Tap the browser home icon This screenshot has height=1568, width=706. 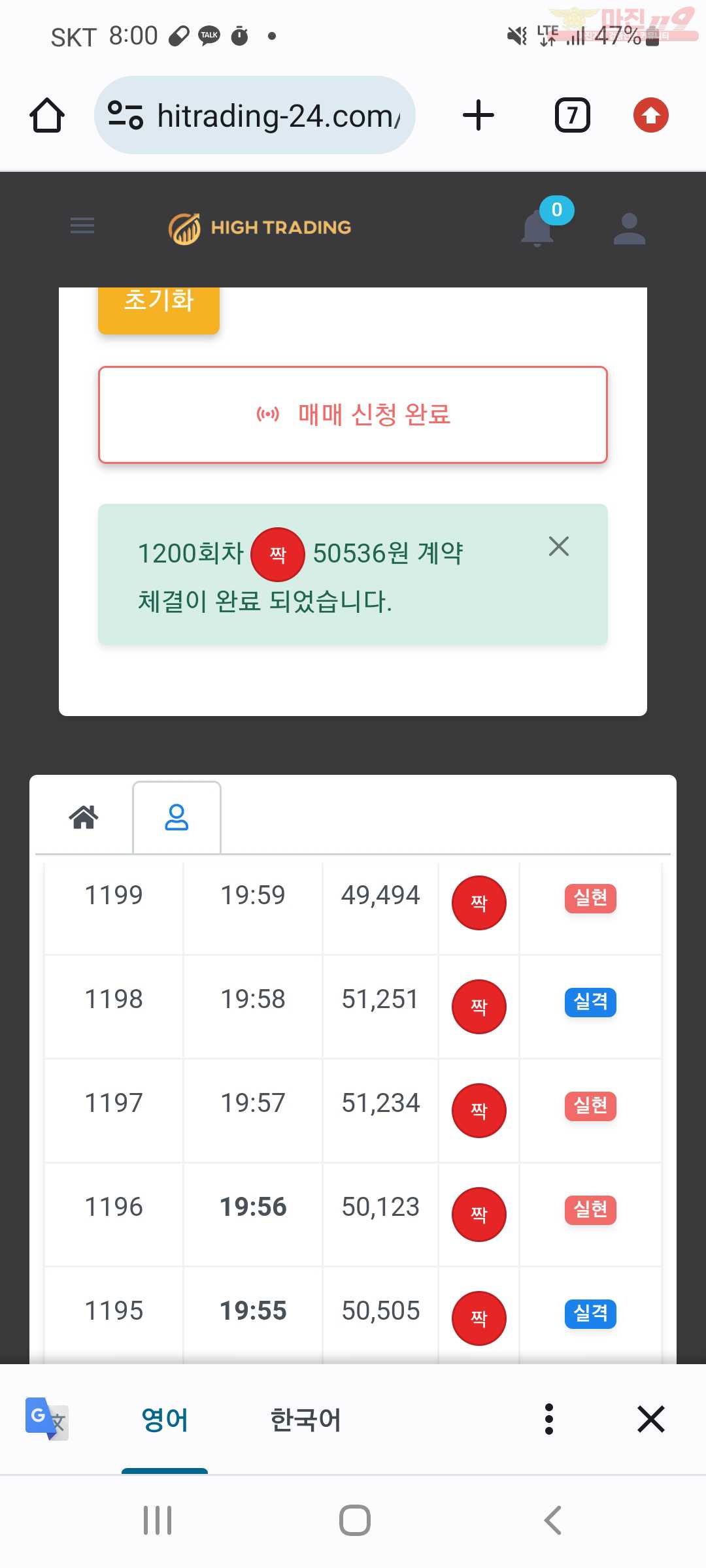(x=47, y=116)
